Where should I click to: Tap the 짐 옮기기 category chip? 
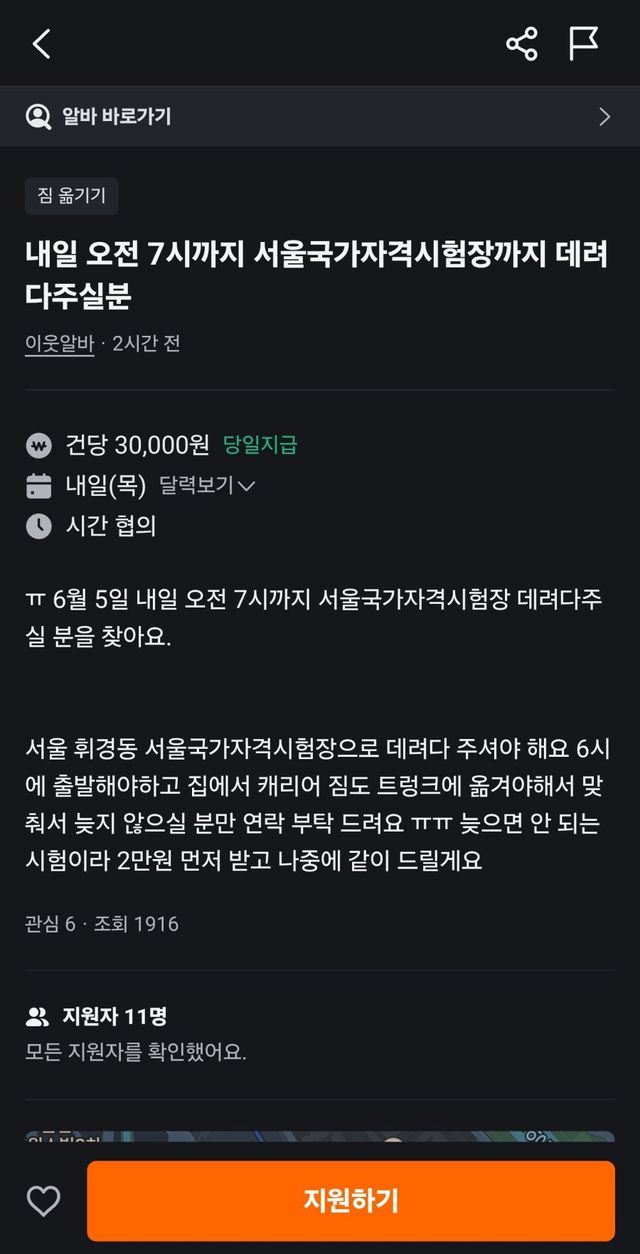pyautogui.click(x=72, y=196)
